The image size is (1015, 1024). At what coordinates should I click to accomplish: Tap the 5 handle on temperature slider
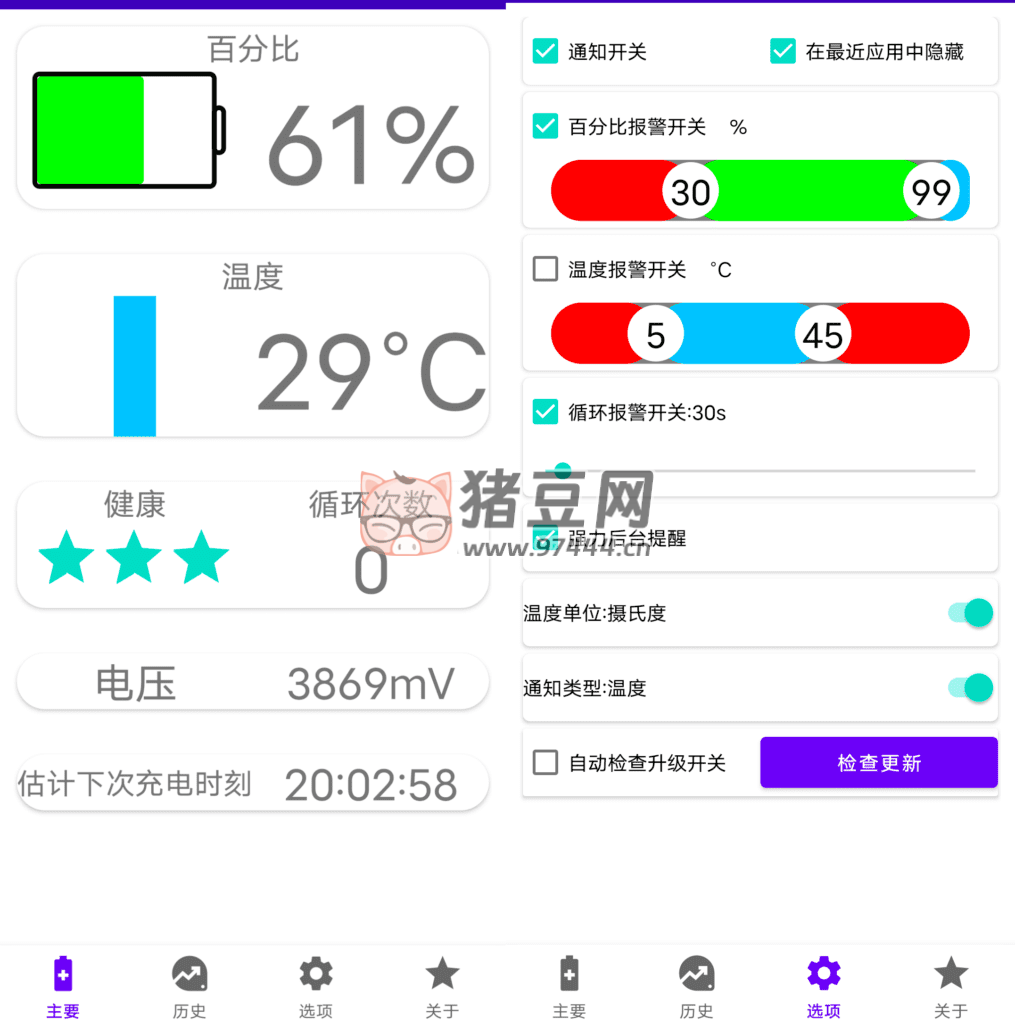click(x=655, y=335)
